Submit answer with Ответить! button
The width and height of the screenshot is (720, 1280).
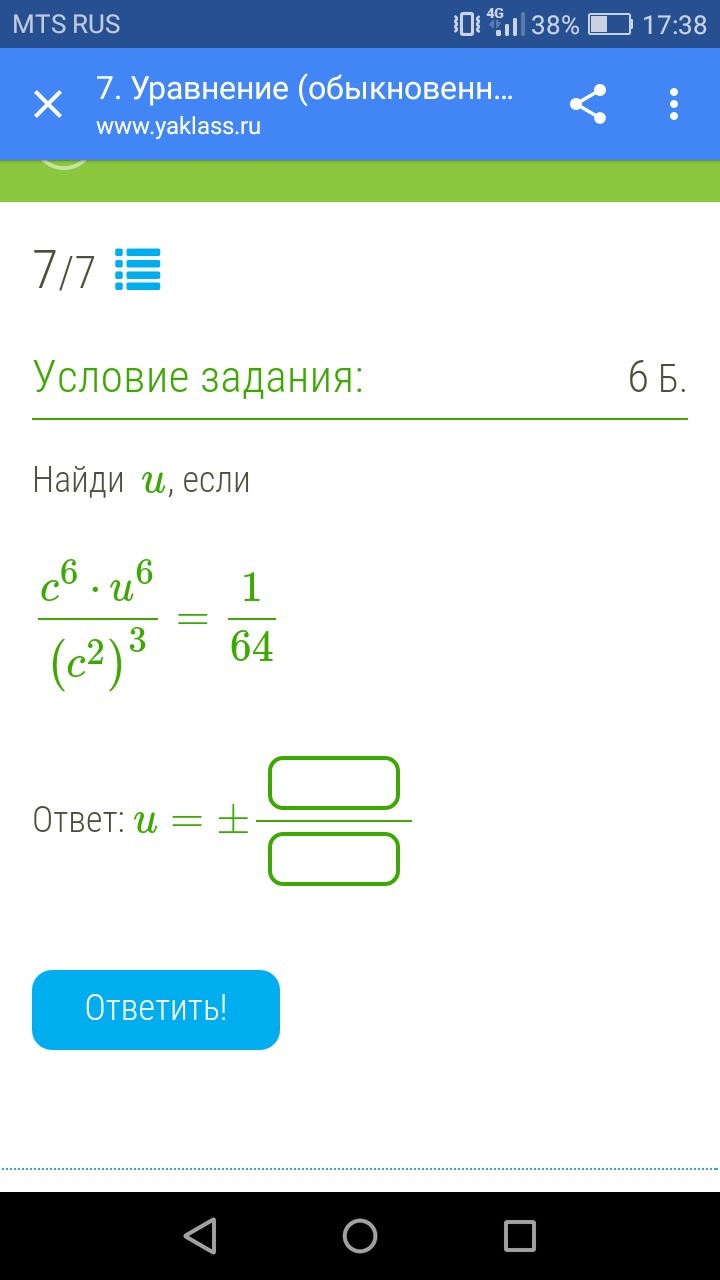point(156,1009)
